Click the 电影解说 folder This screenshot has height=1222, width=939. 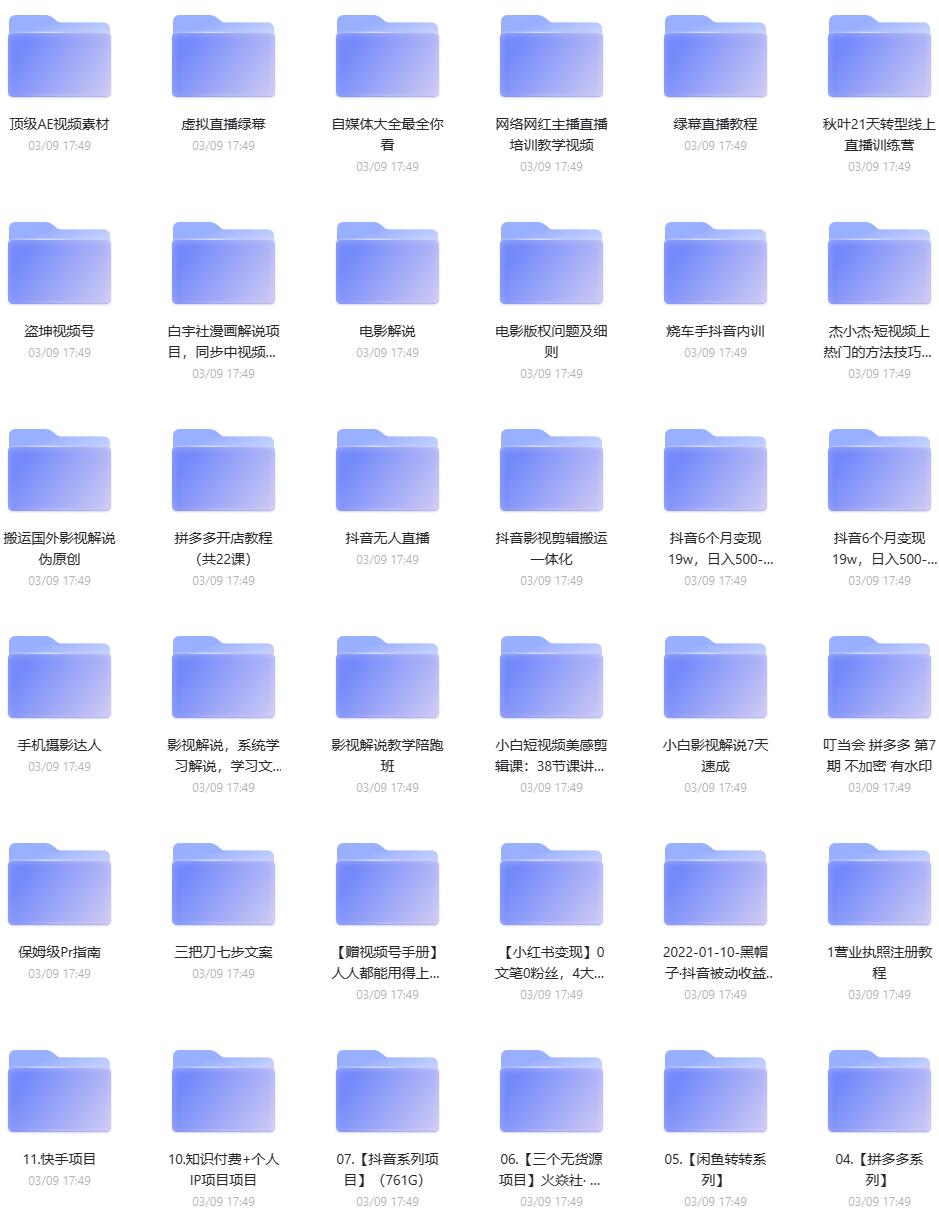pyautogui.click(x=386, y=263)
